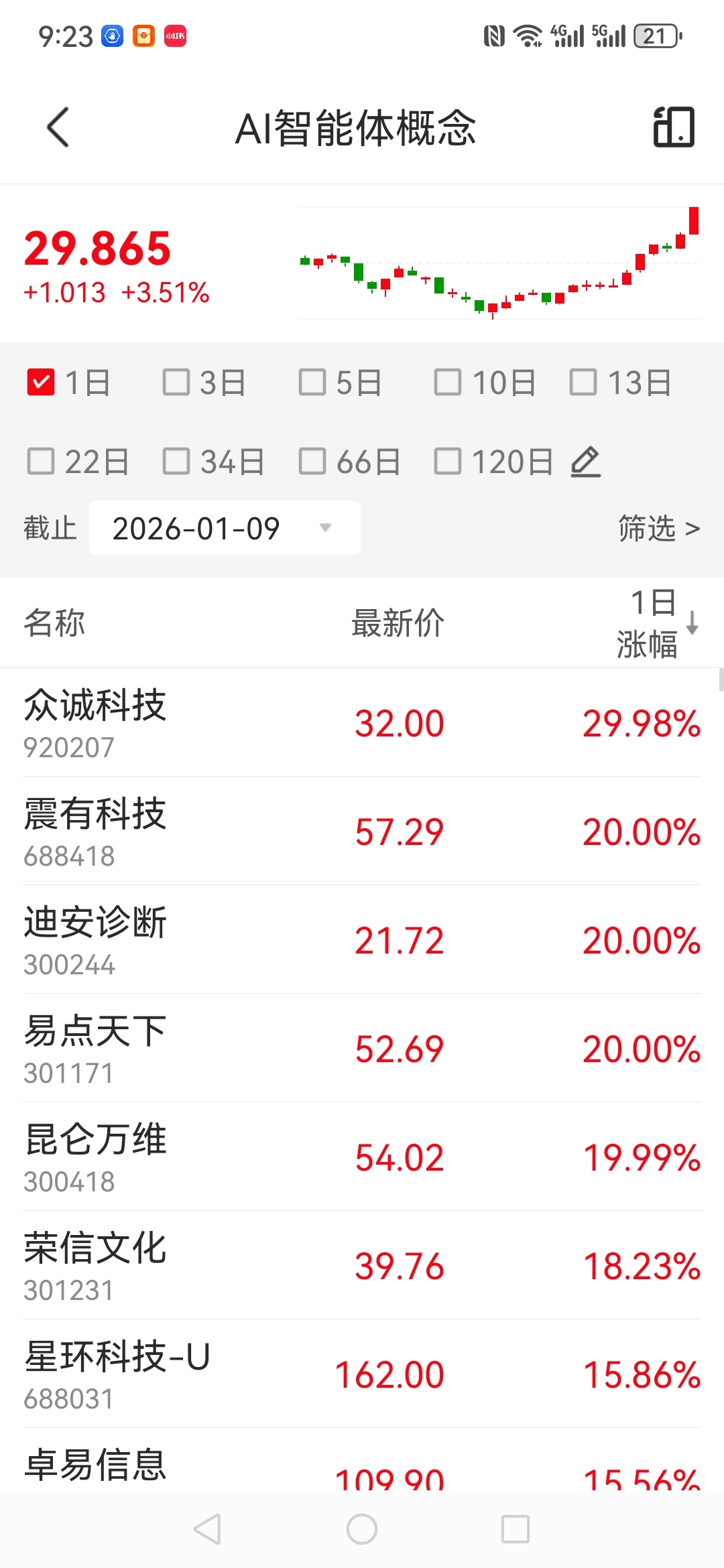724x1568 pixels.
Task: Tap the Android recents square button
Action: click(516, 1530)
